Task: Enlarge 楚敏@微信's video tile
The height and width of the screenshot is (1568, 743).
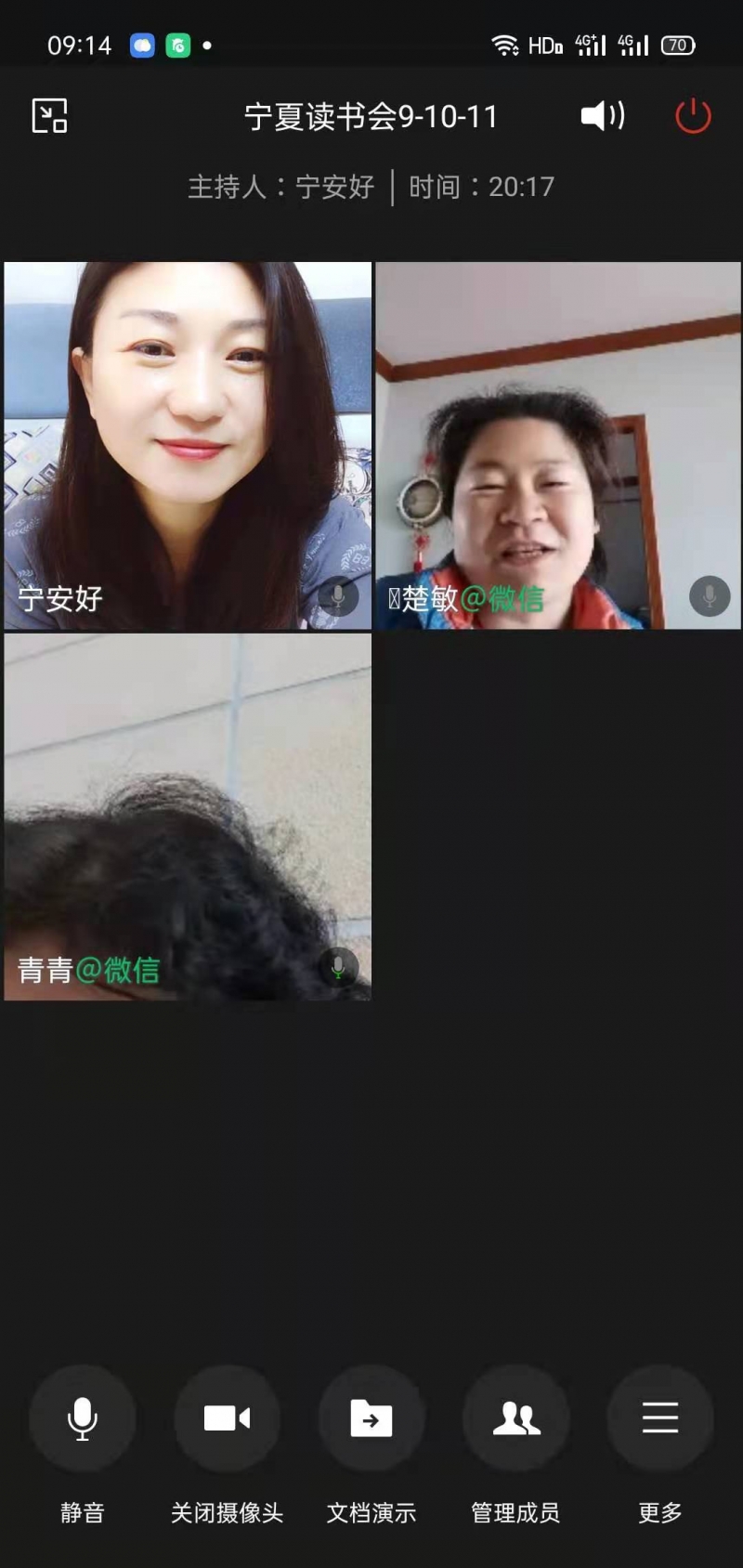Action: pos(557,446)
